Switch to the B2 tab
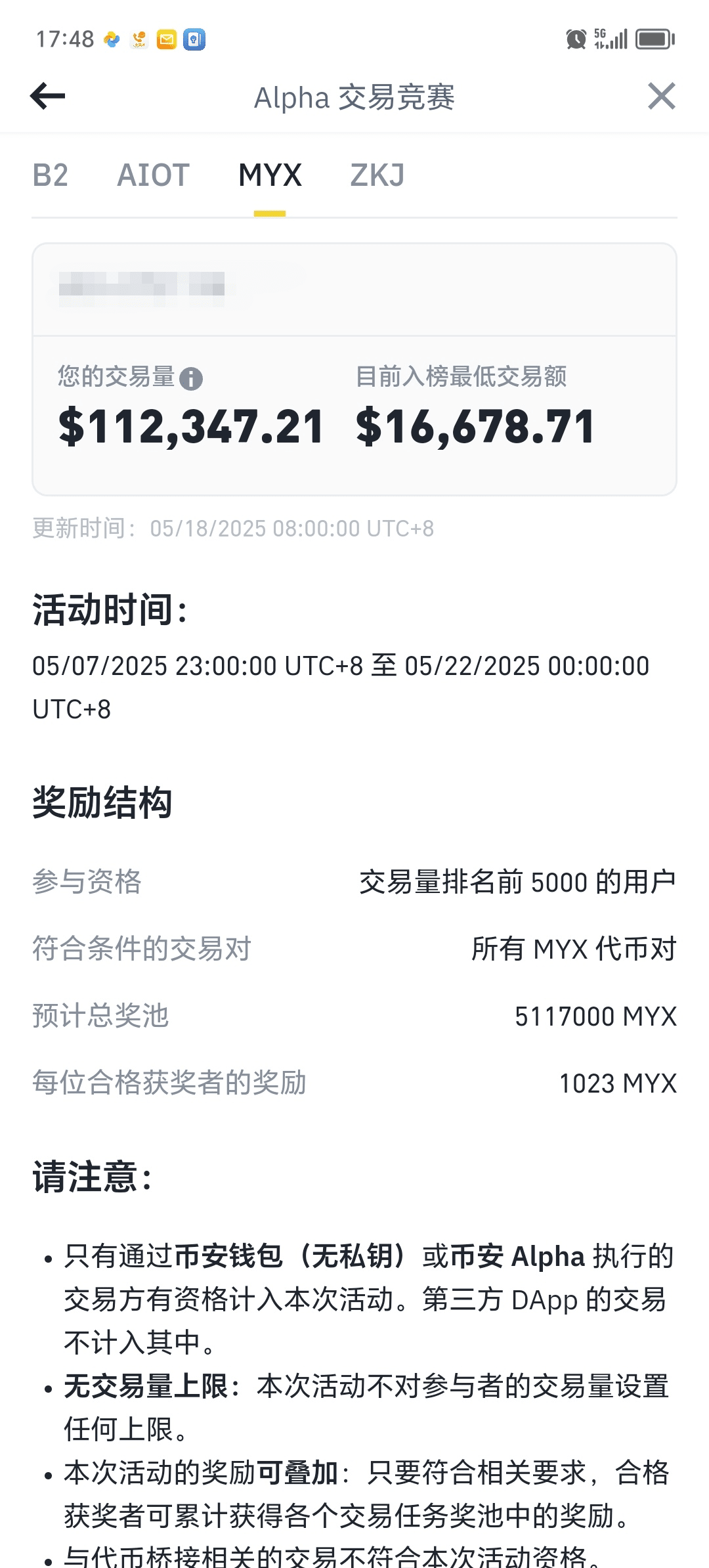Viewport: 709px width, 1568px height. [x=51, y=176]
